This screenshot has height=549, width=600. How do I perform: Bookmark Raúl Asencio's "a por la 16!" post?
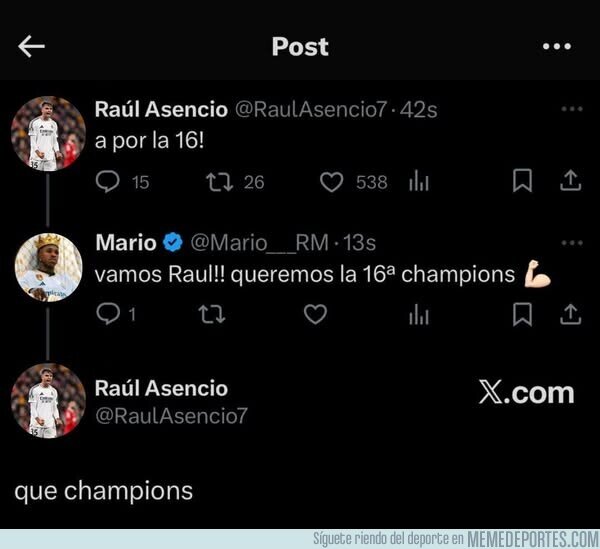pos(522,181)
